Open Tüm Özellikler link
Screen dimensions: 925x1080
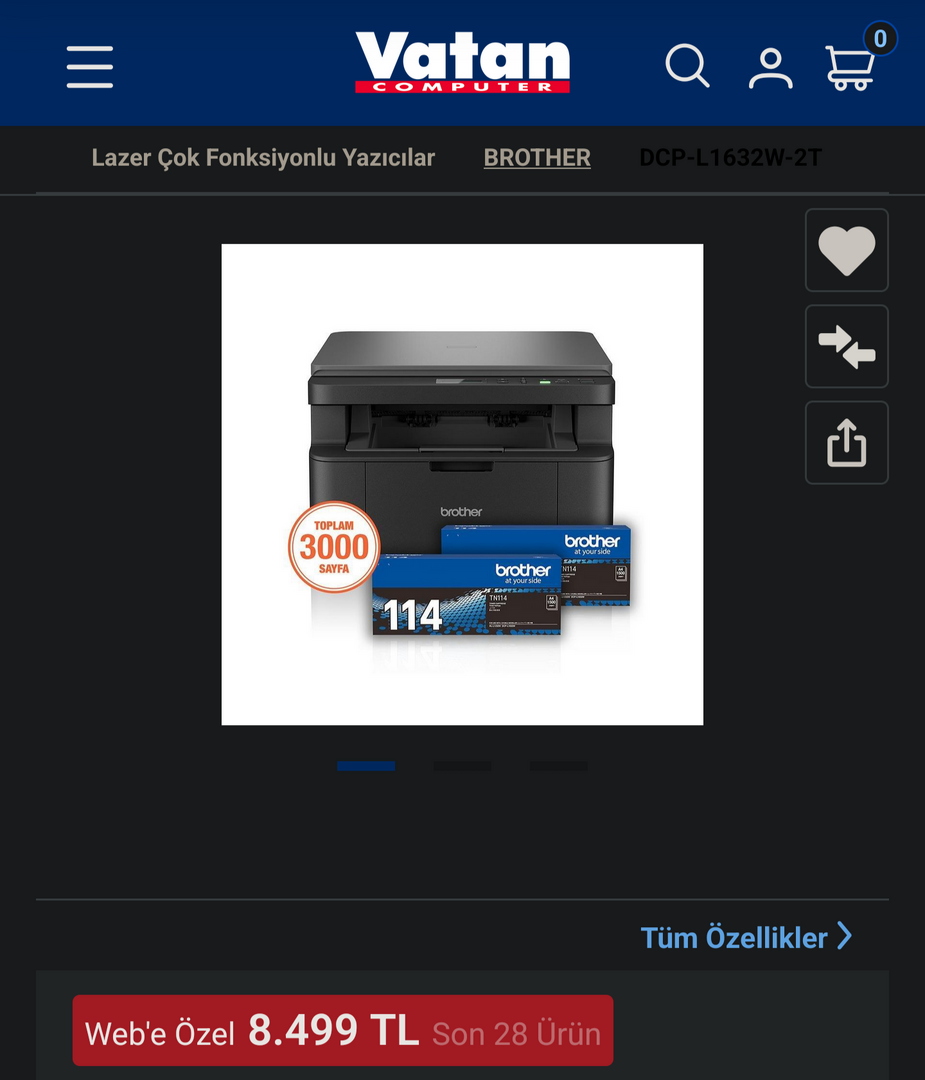[746, 937]
